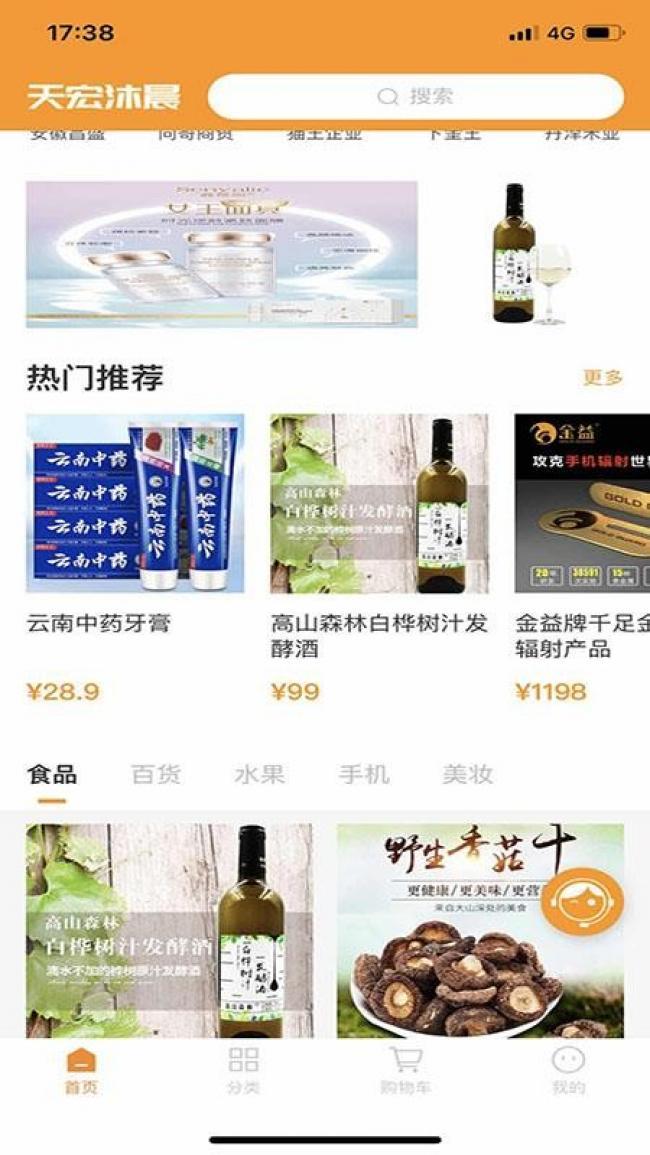Open the 云南中药牙膏 product card
This screenshot has height=1155, width=650.
pyautogui.click(x=135, y=558)
